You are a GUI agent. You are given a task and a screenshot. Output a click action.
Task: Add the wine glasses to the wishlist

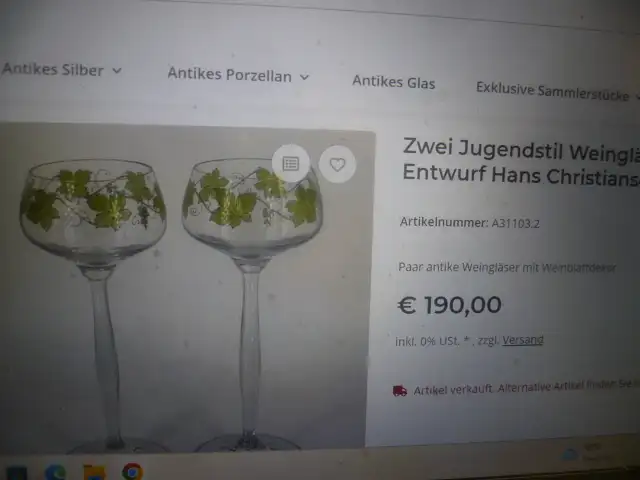(338, 165)
